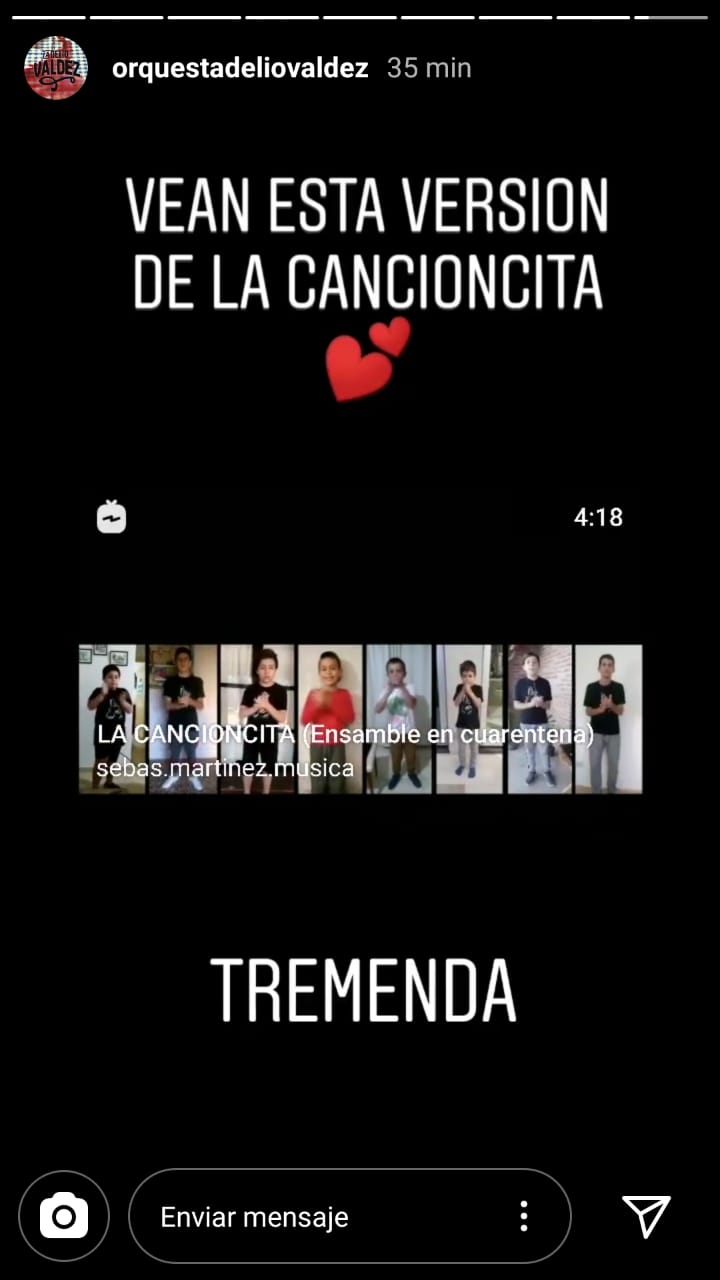Open the three-dot options menu
The height and width of the screenshot is (1280, 720).
pyautogui.click(x=523, y=1217)
